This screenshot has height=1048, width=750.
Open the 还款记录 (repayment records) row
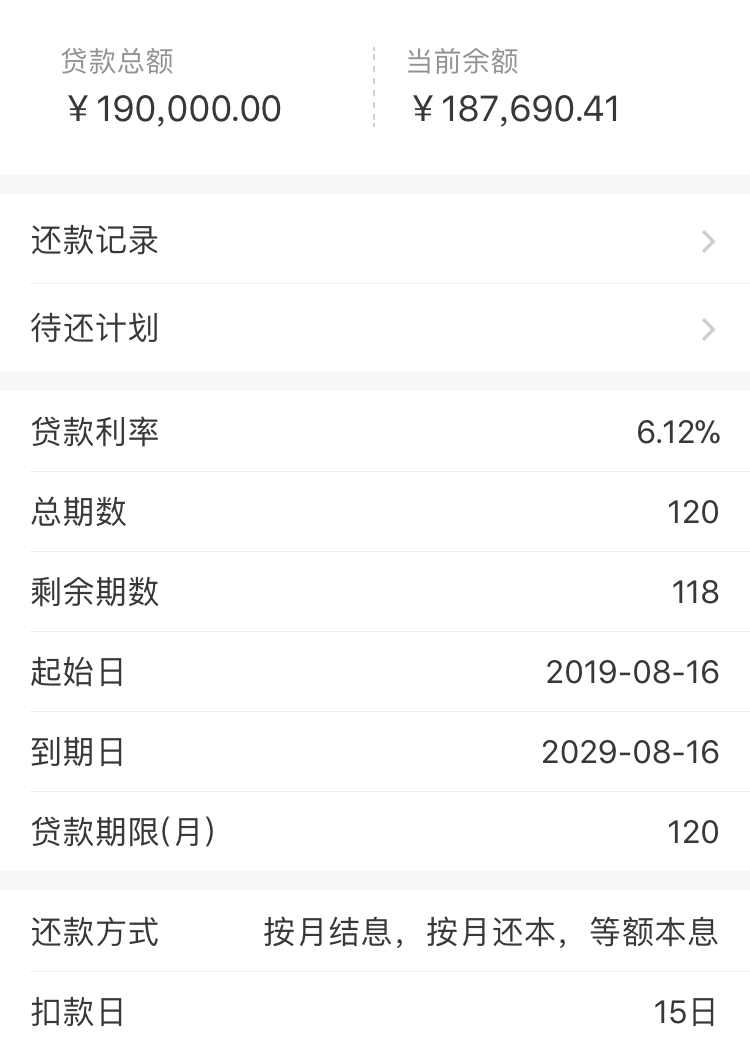[x=375, y=241]
